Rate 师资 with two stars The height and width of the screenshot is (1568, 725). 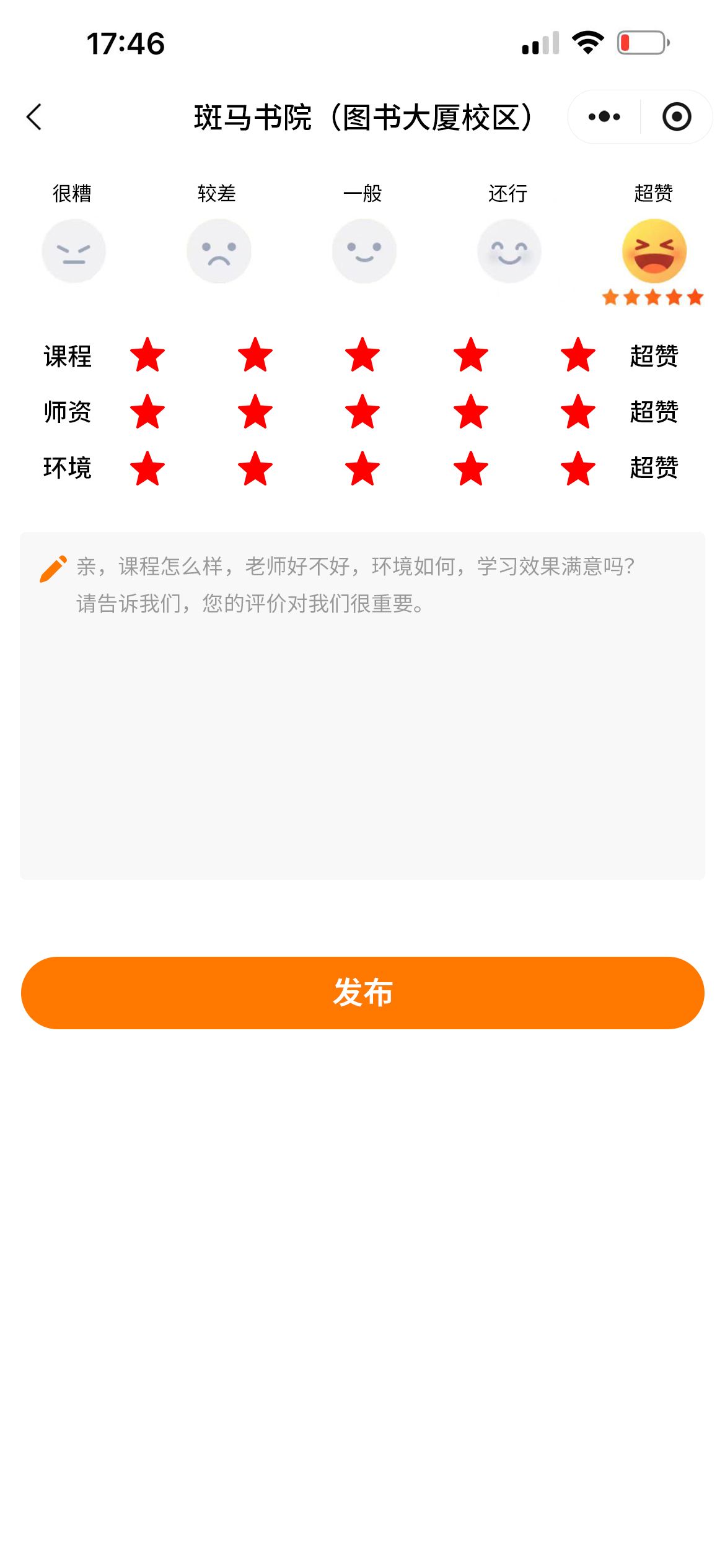coord(255,412)
